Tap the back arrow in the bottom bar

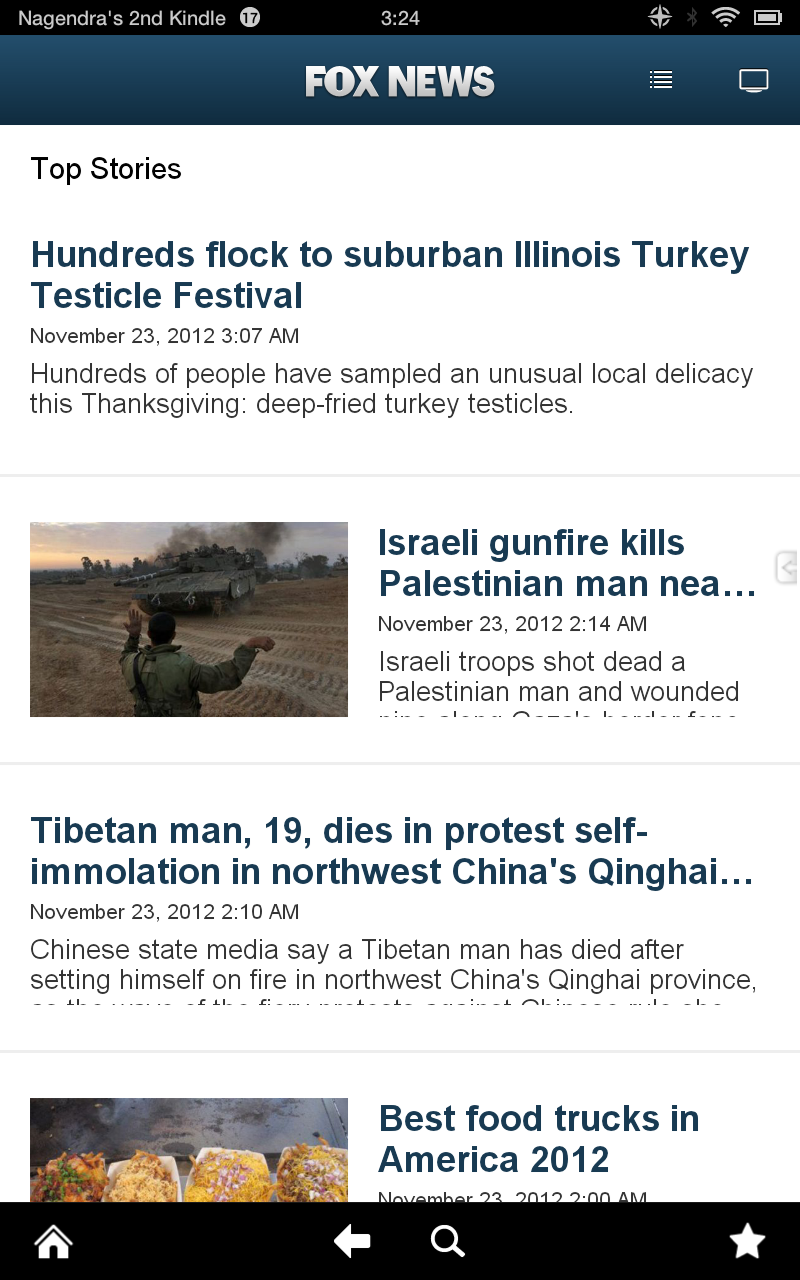352,1241
